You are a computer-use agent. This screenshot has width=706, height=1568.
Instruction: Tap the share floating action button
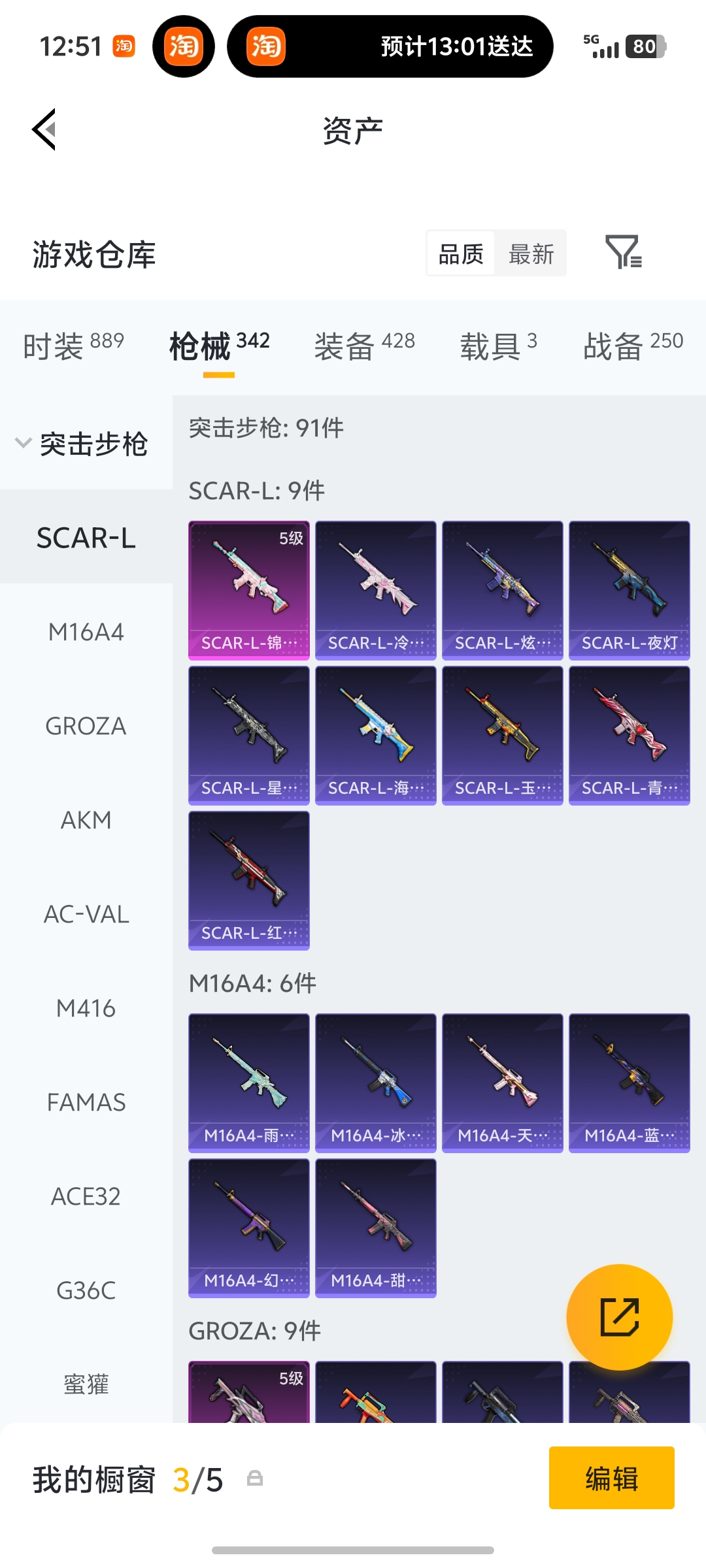click(620, 1317)
